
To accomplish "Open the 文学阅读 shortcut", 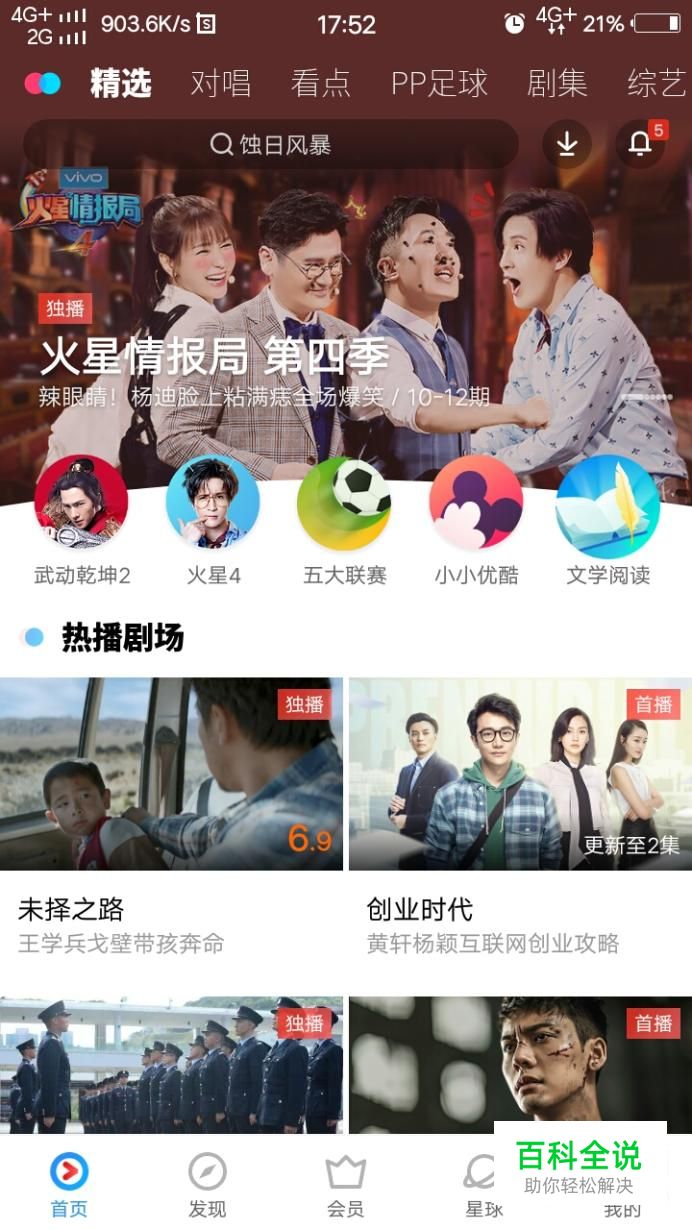I will [x=607, y=503].
